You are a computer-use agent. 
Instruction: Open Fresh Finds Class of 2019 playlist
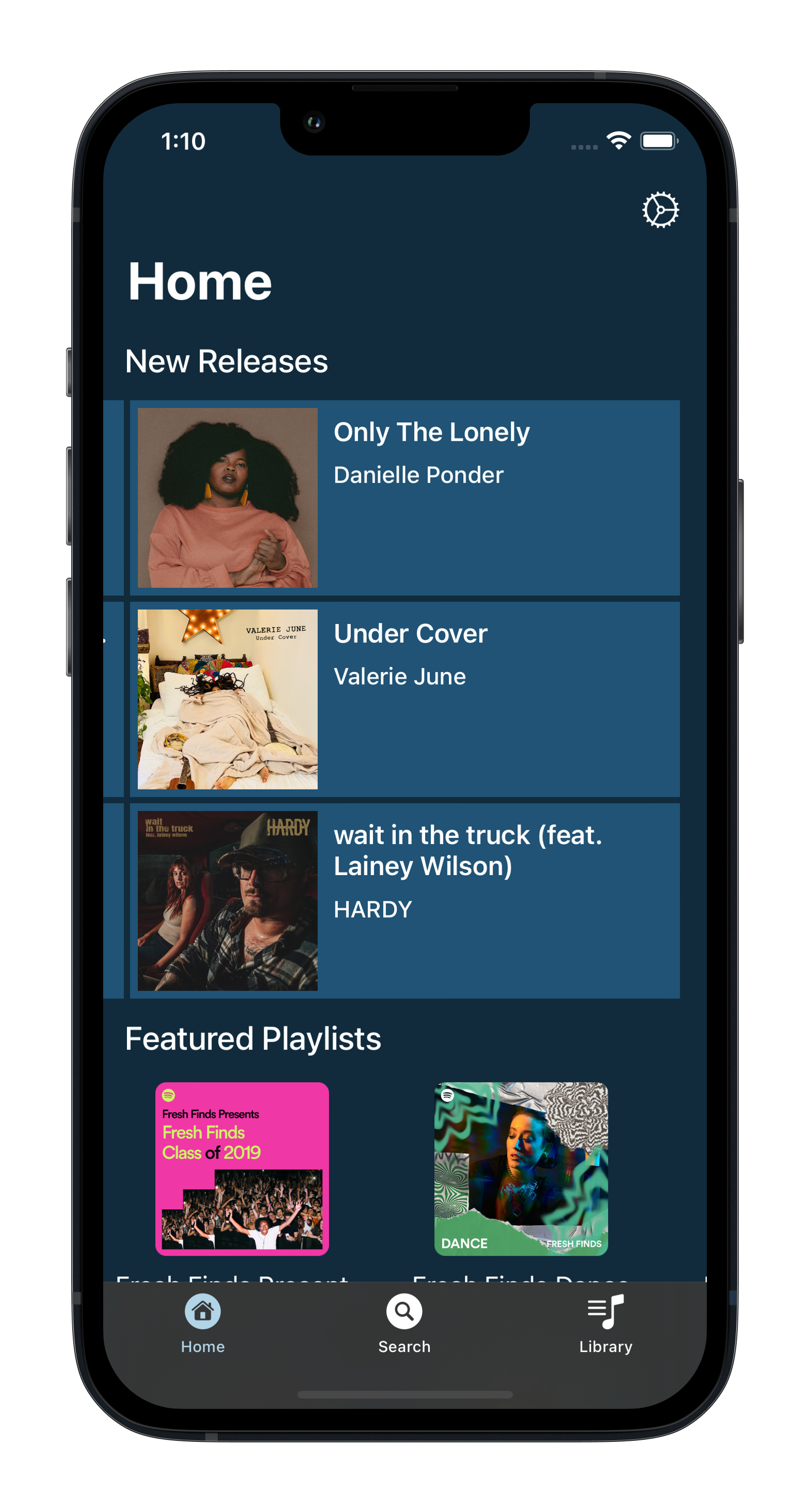point(242,1169)
